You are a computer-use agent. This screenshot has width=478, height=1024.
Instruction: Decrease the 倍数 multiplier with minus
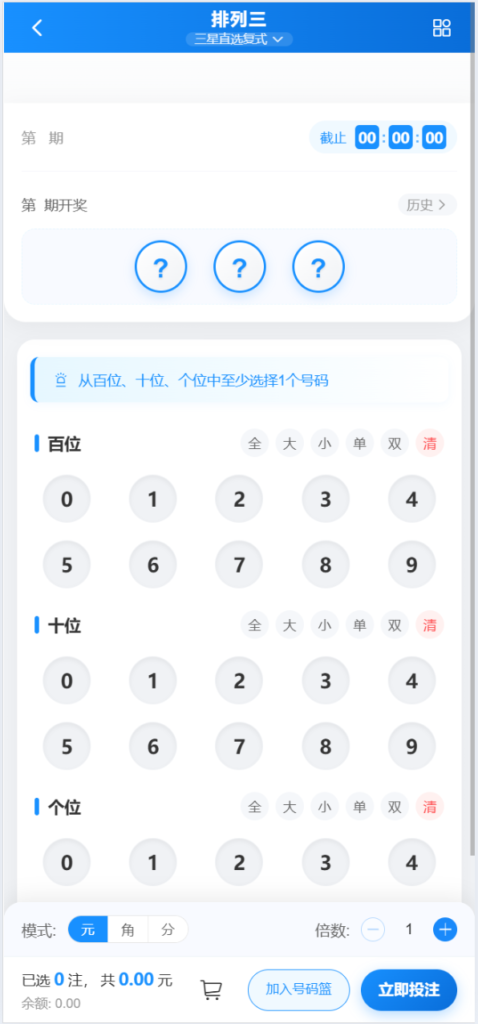point(373,929)
